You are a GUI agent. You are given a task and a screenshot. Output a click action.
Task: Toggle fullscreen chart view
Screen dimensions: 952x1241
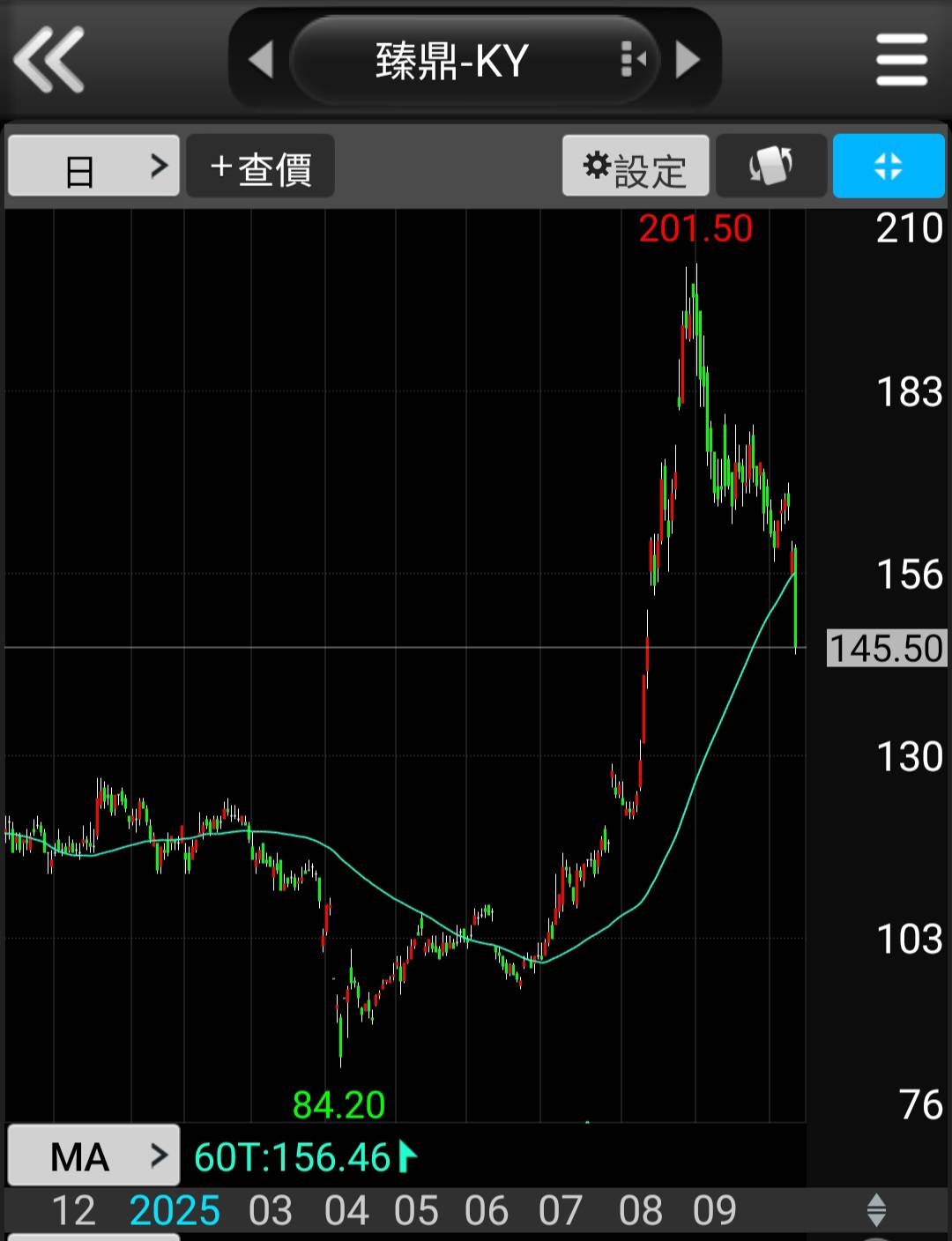tap(889, 166)
